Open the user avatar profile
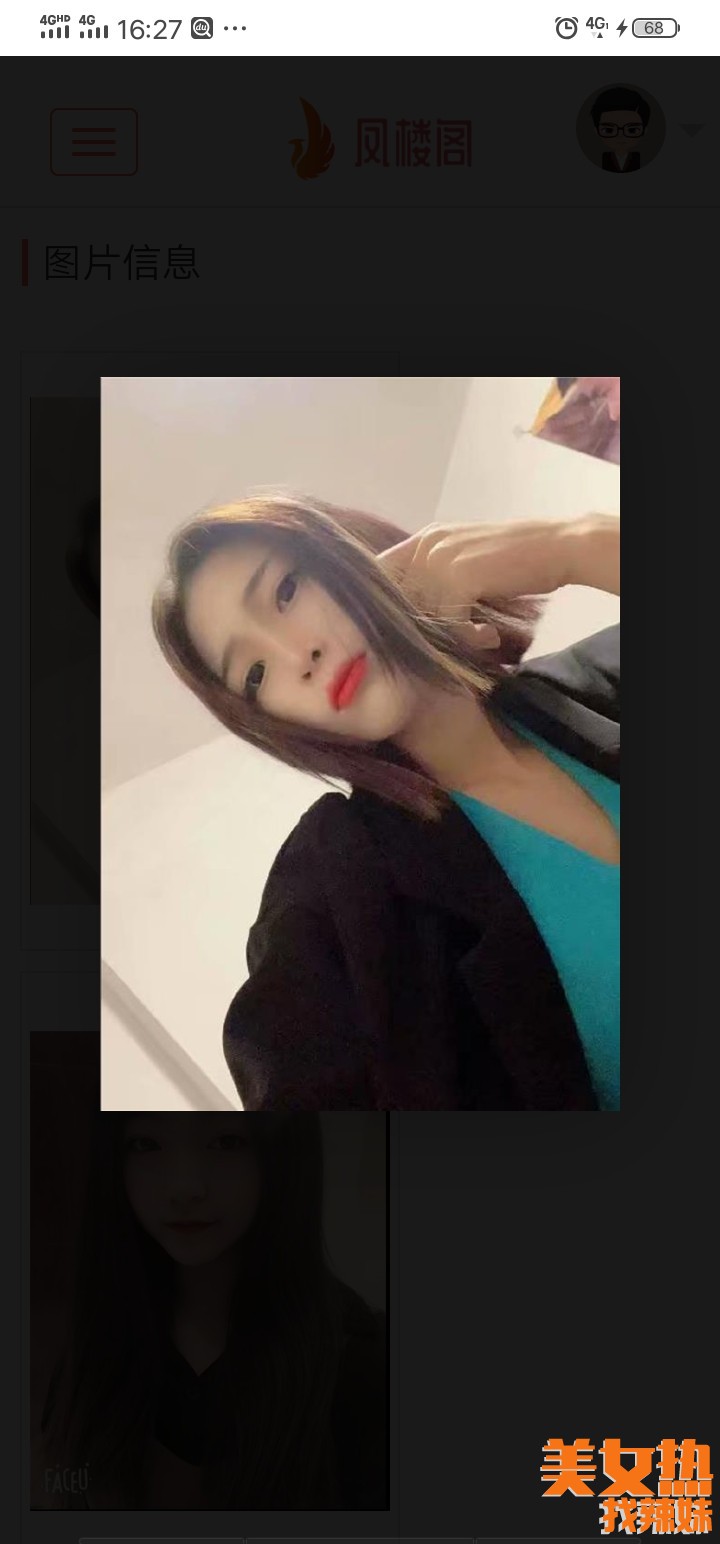The image size is (720, 1544). (620, 130)
